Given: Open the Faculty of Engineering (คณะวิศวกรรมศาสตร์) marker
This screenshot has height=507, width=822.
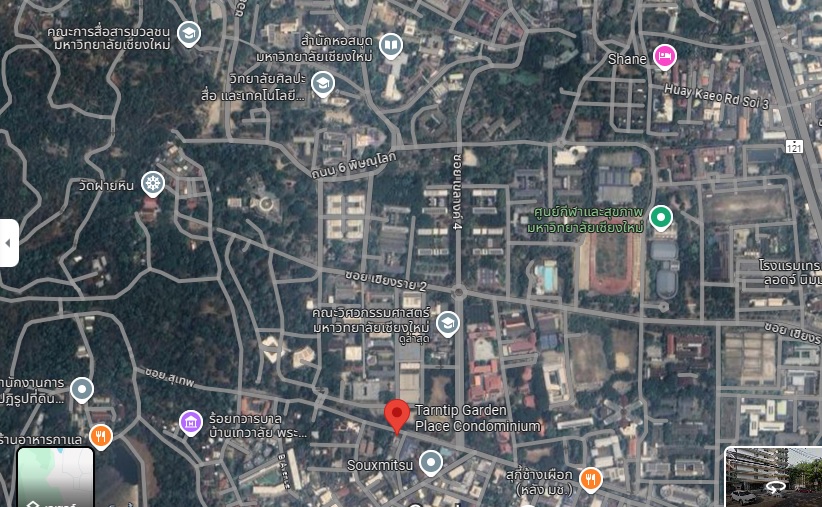Looking at the screenshot, I should pos(447,321).
